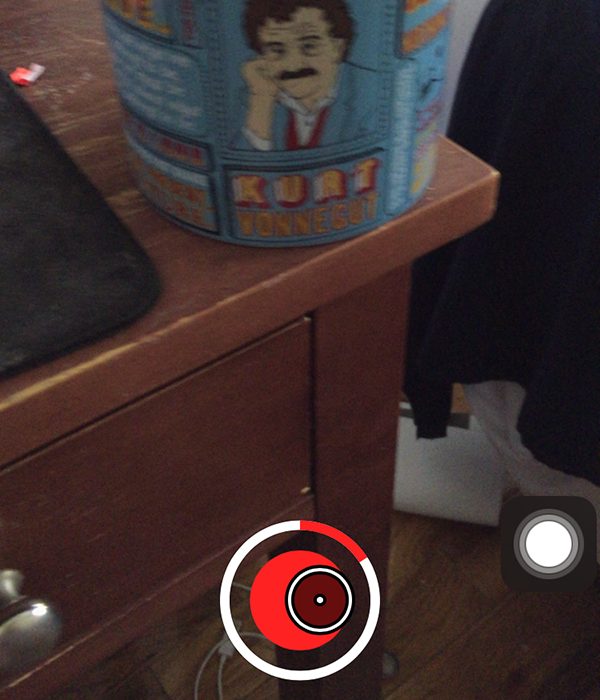This screenshot has width=600, height=700.
Task: Open the AssistiveTouch floating menu
Action: pos(548,543)
